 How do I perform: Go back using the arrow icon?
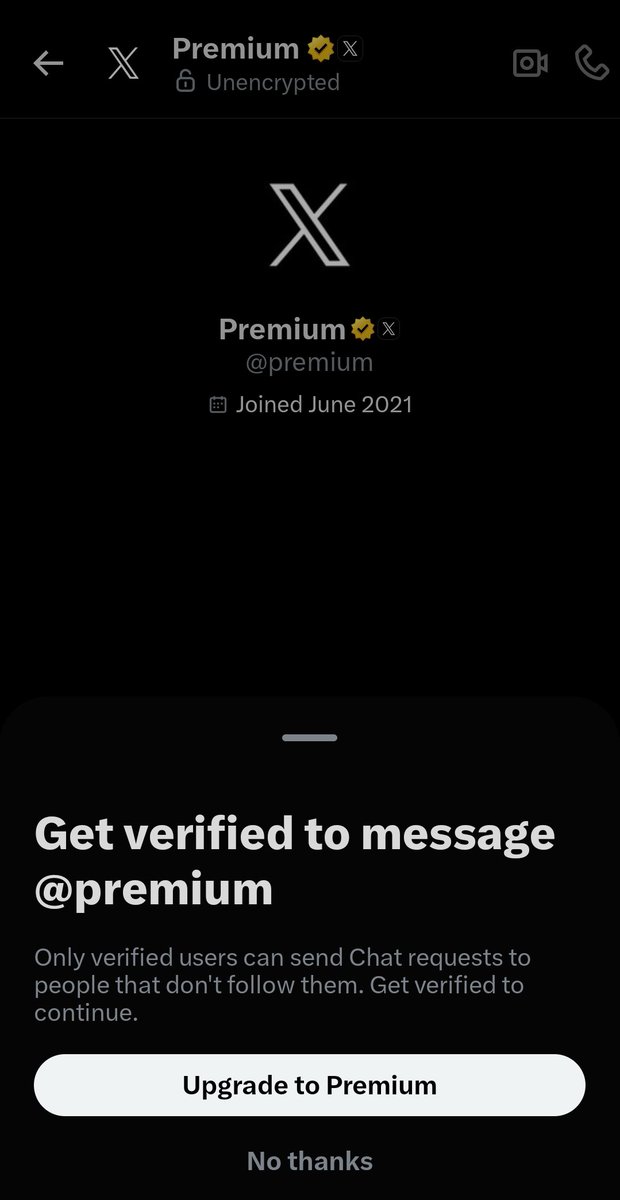tap(48, 64)
